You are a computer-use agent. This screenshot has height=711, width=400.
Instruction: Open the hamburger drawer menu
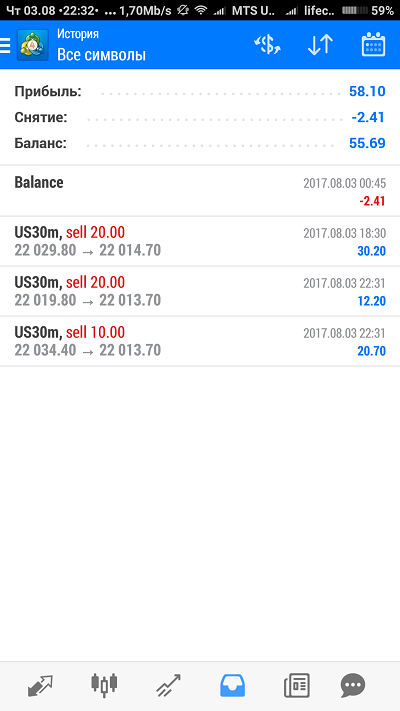(5, 45)
